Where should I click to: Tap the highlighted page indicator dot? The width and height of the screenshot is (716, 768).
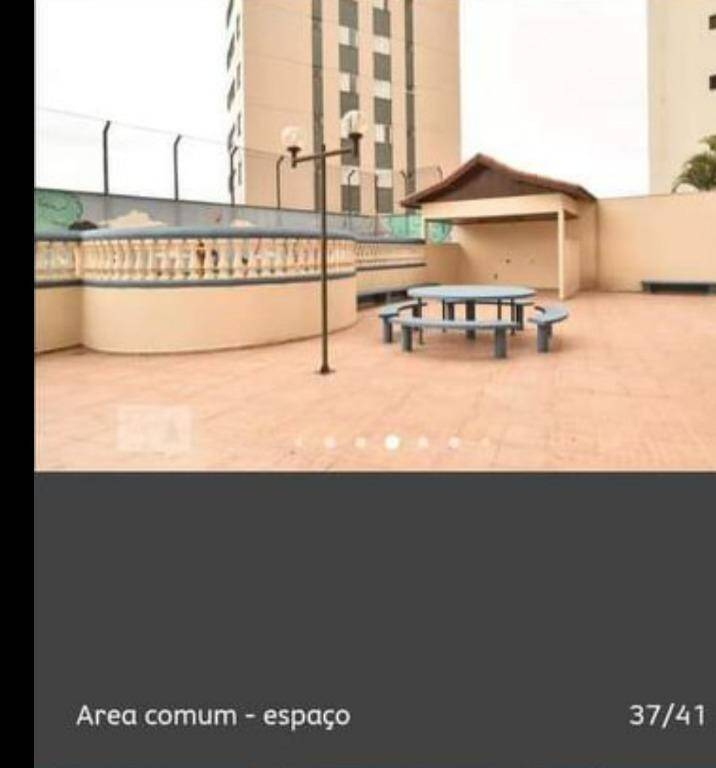pos(392,441)
